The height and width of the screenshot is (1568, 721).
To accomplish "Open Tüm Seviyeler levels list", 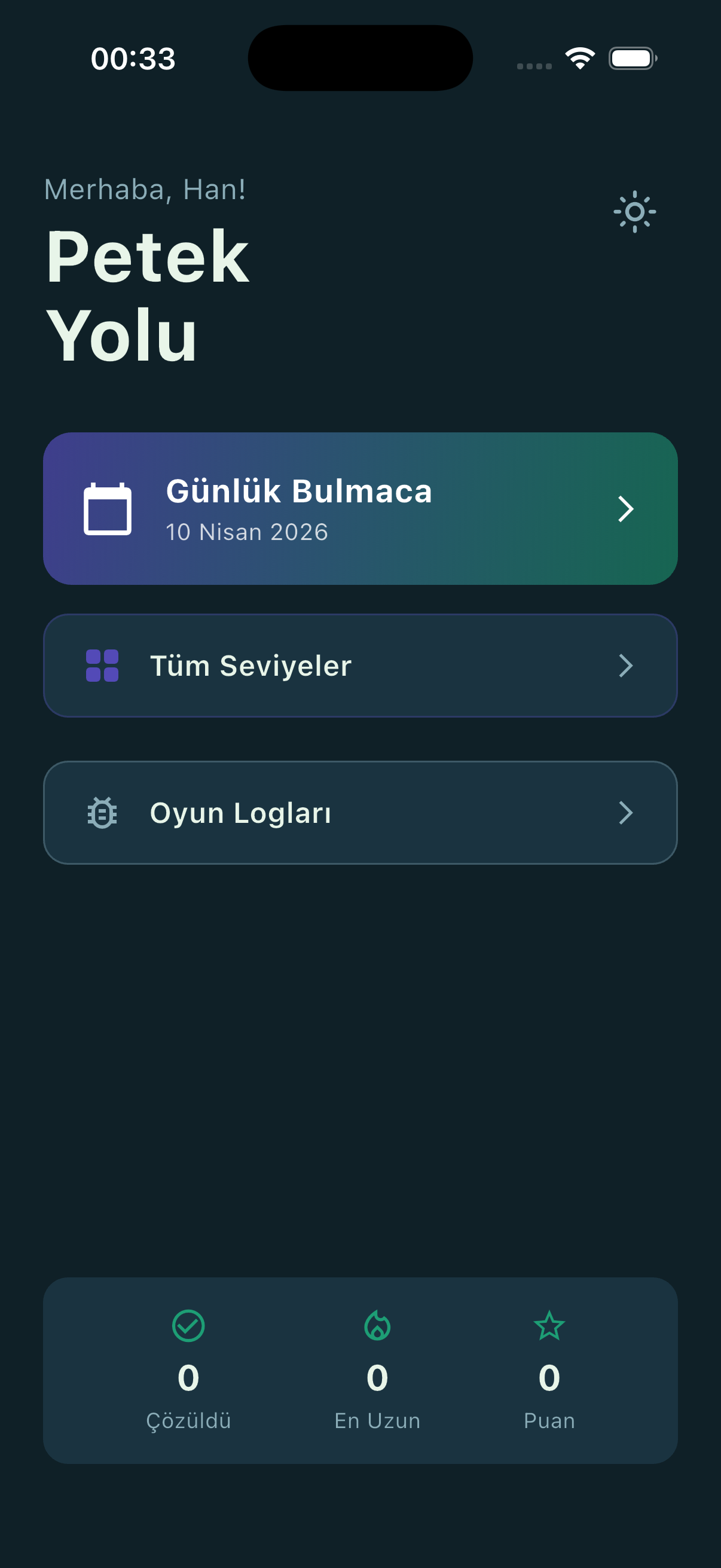I will coord(360,666).
